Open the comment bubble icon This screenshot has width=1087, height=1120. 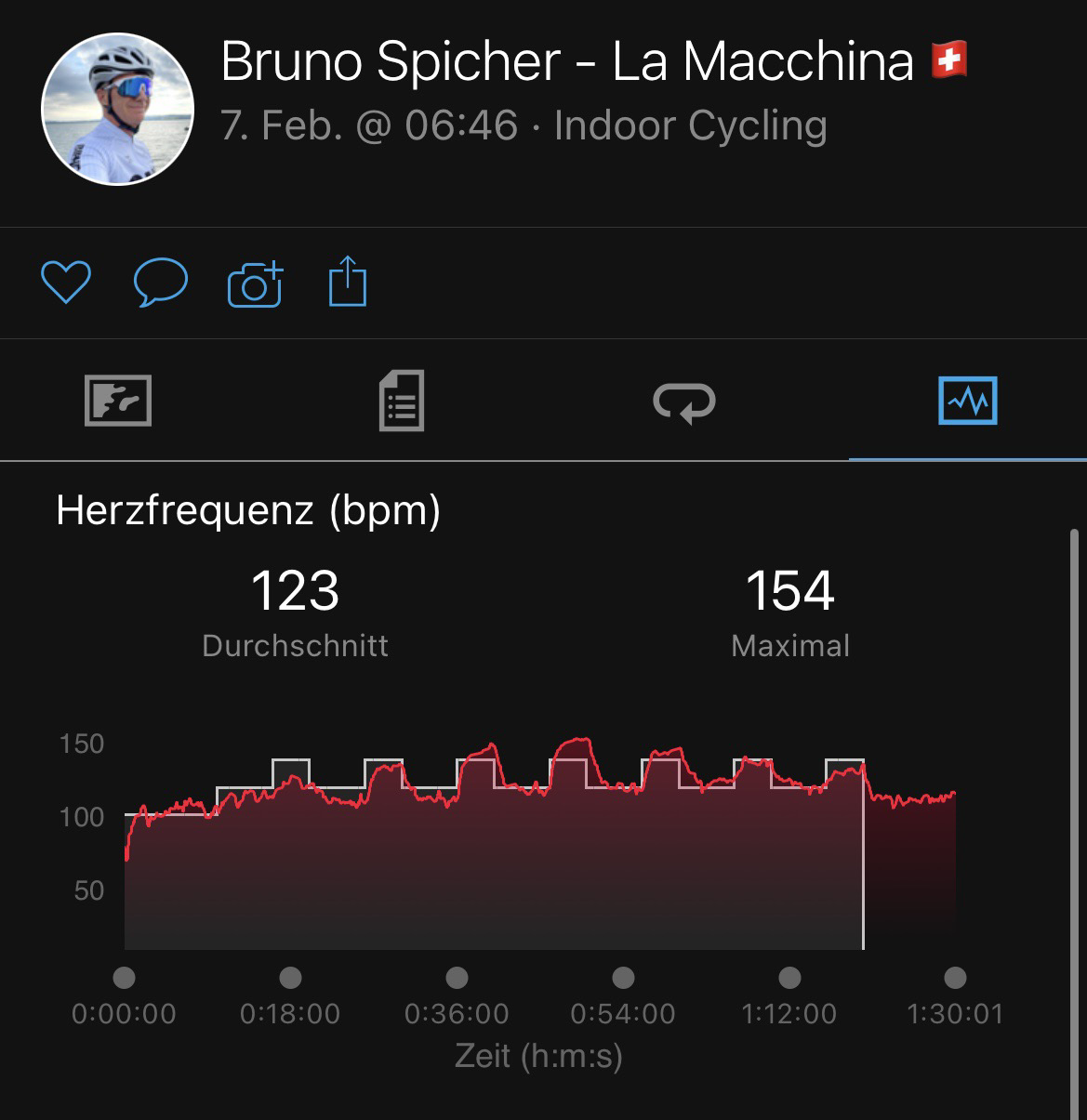[161, 282]
